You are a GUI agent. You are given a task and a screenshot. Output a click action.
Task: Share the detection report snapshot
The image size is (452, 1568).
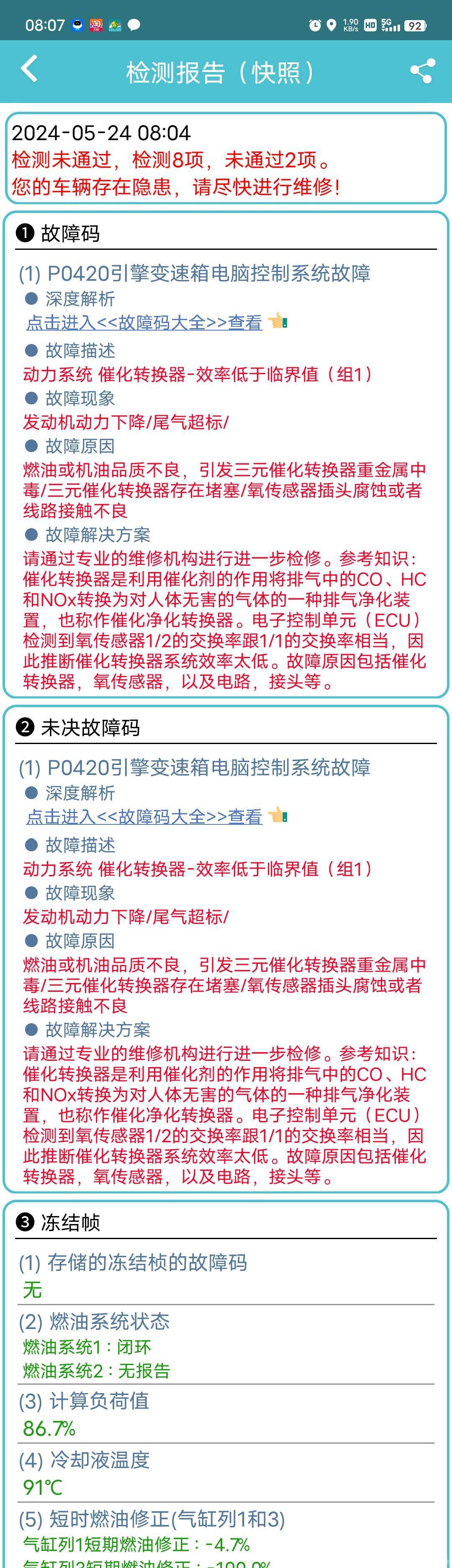[x=421, y=71]
